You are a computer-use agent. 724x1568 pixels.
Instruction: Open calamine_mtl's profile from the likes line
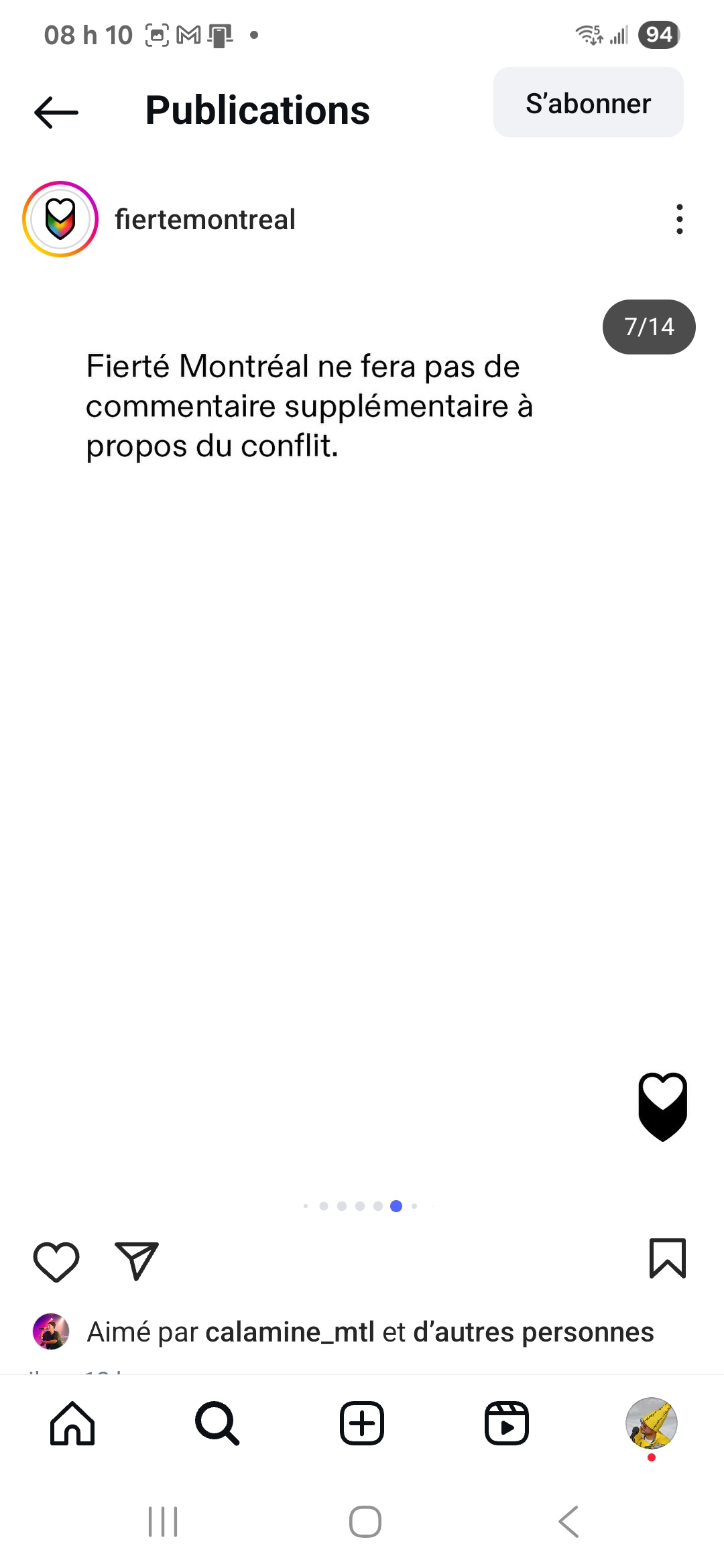290,1332
